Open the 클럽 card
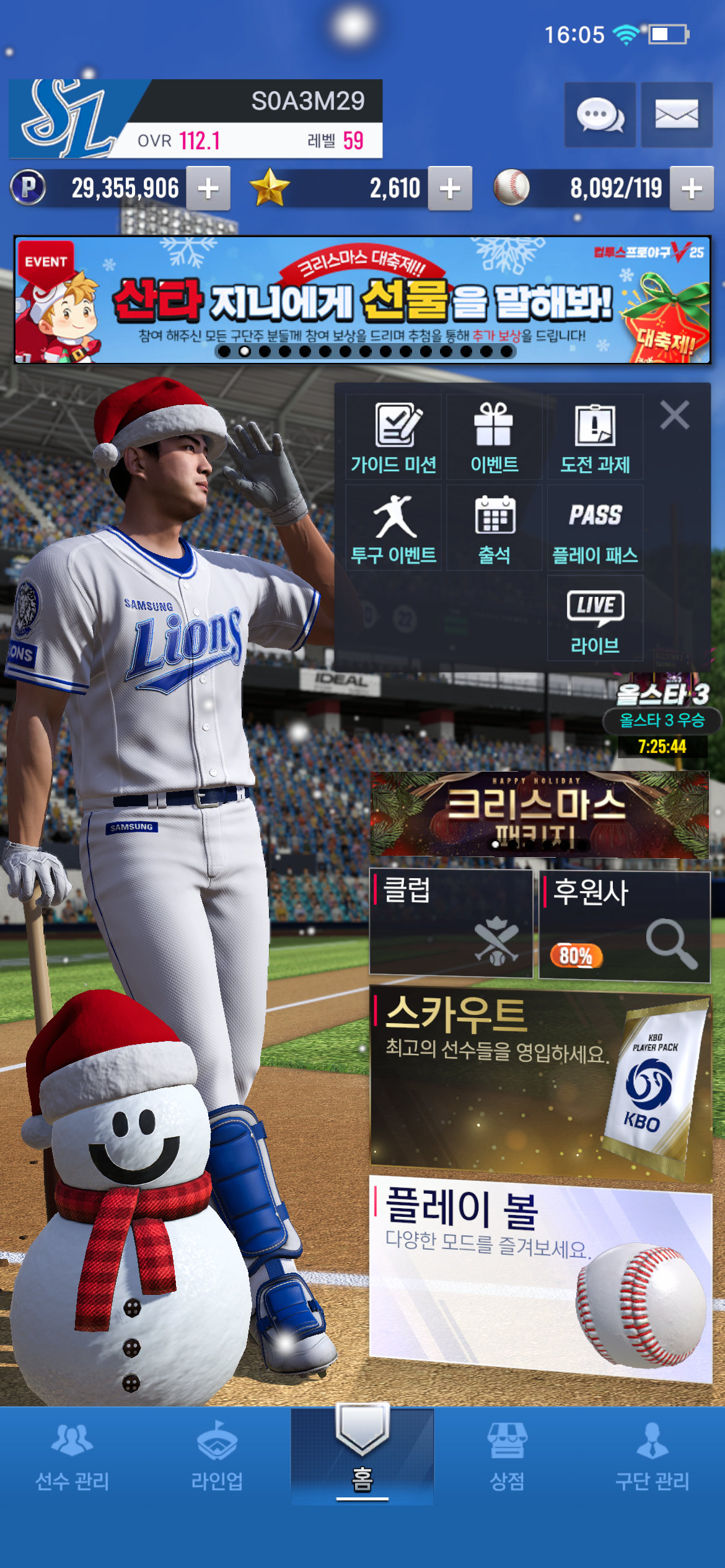 450,923
